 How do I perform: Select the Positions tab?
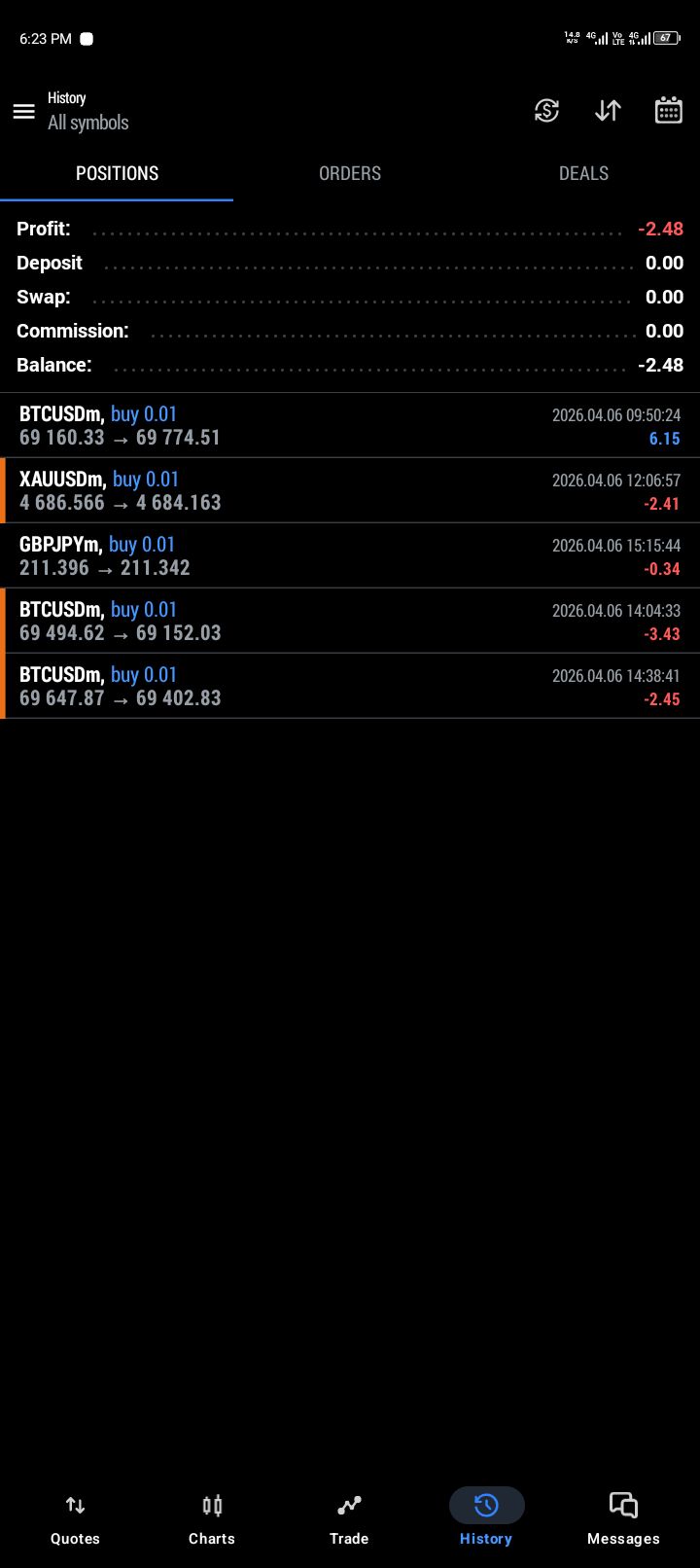pos(117,173)
